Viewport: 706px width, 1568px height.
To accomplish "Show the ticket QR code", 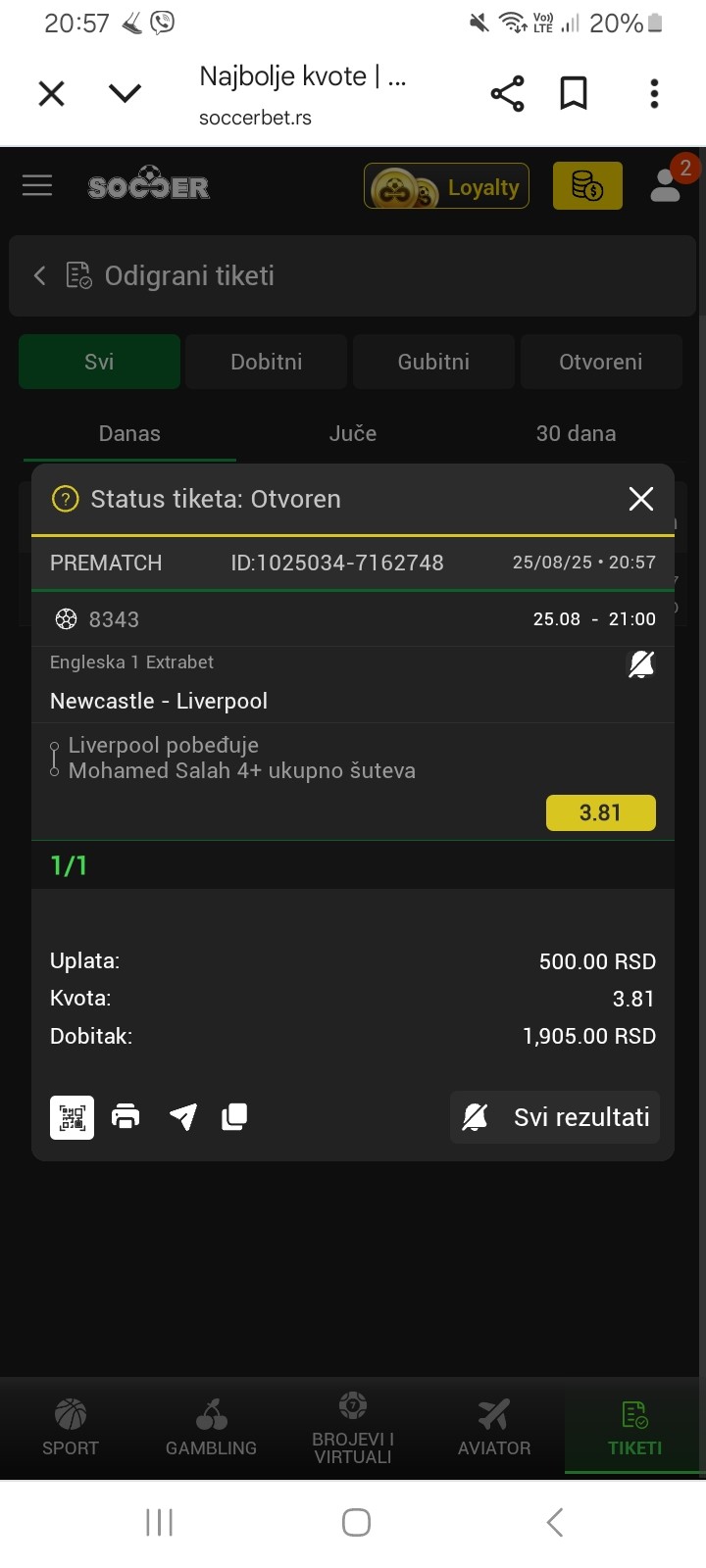I will pyautogui.click(x=73, y=1117).
